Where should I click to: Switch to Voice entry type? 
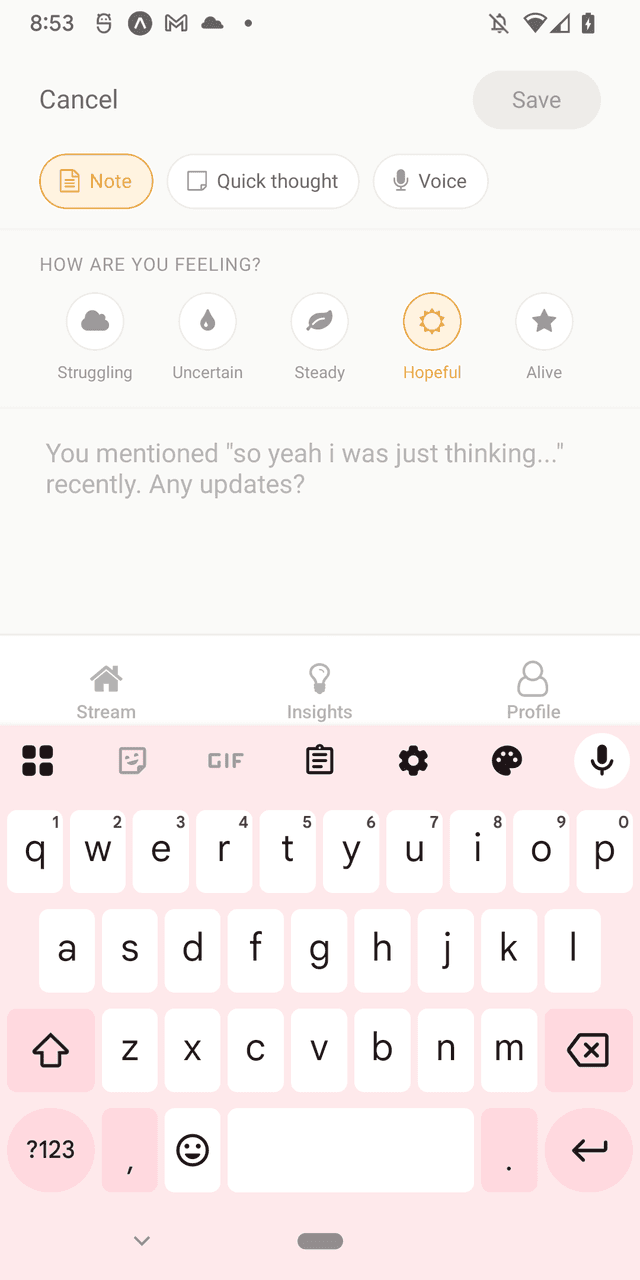(430, 181)
